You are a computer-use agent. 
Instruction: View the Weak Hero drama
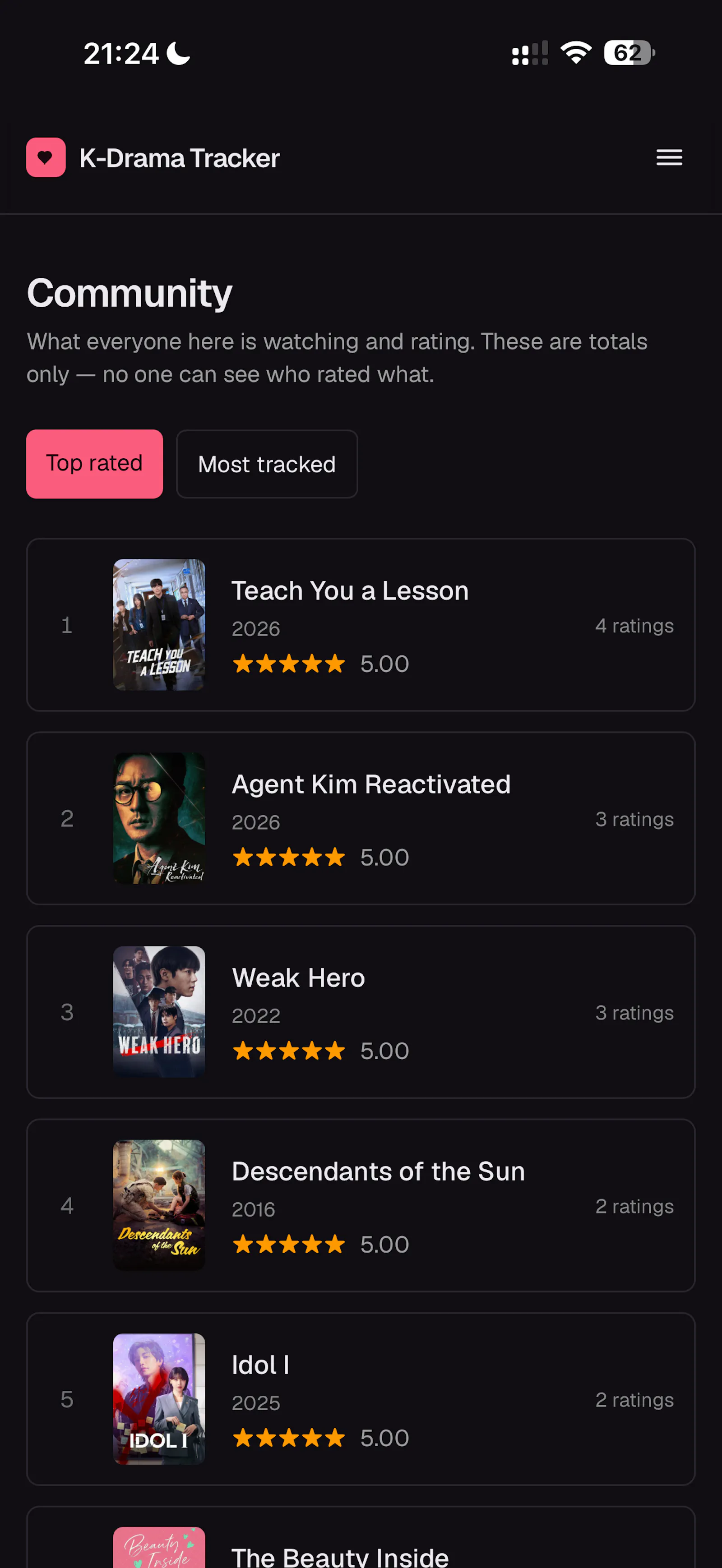(x=361, y=1012)
